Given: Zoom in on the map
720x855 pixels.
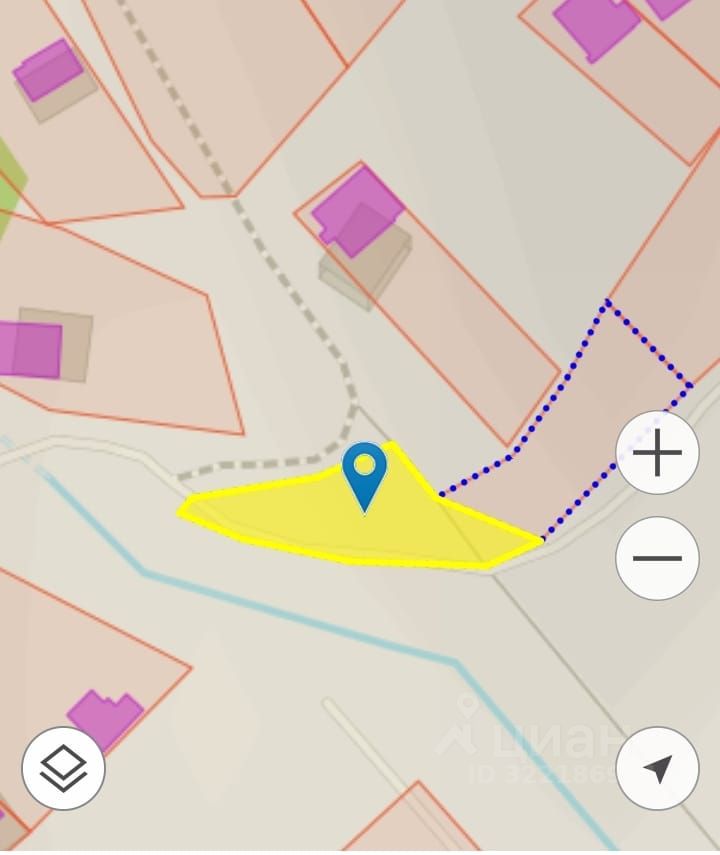Looking at the screenshot, I should click(657, 453).
